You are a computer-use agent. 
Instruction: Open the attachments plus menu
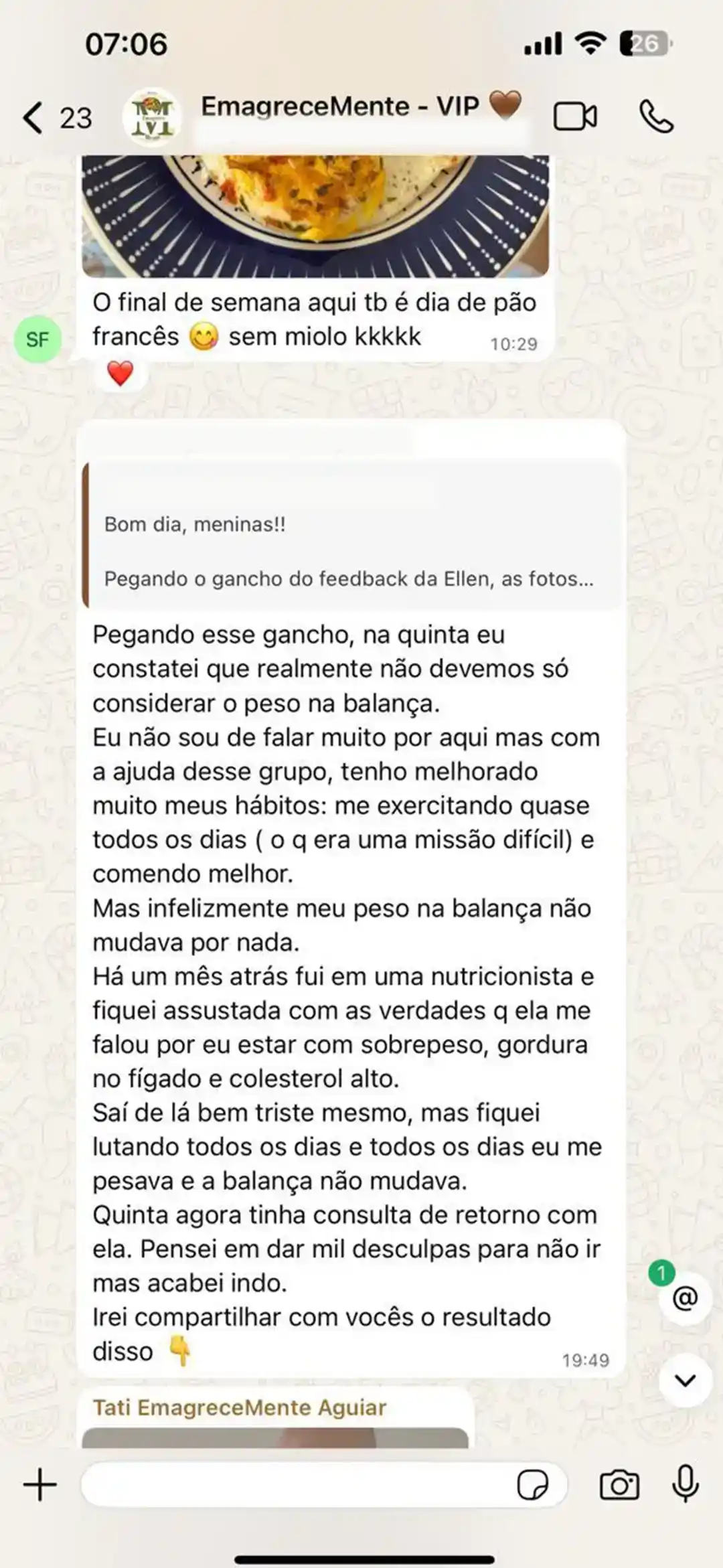coord(40,1484)
